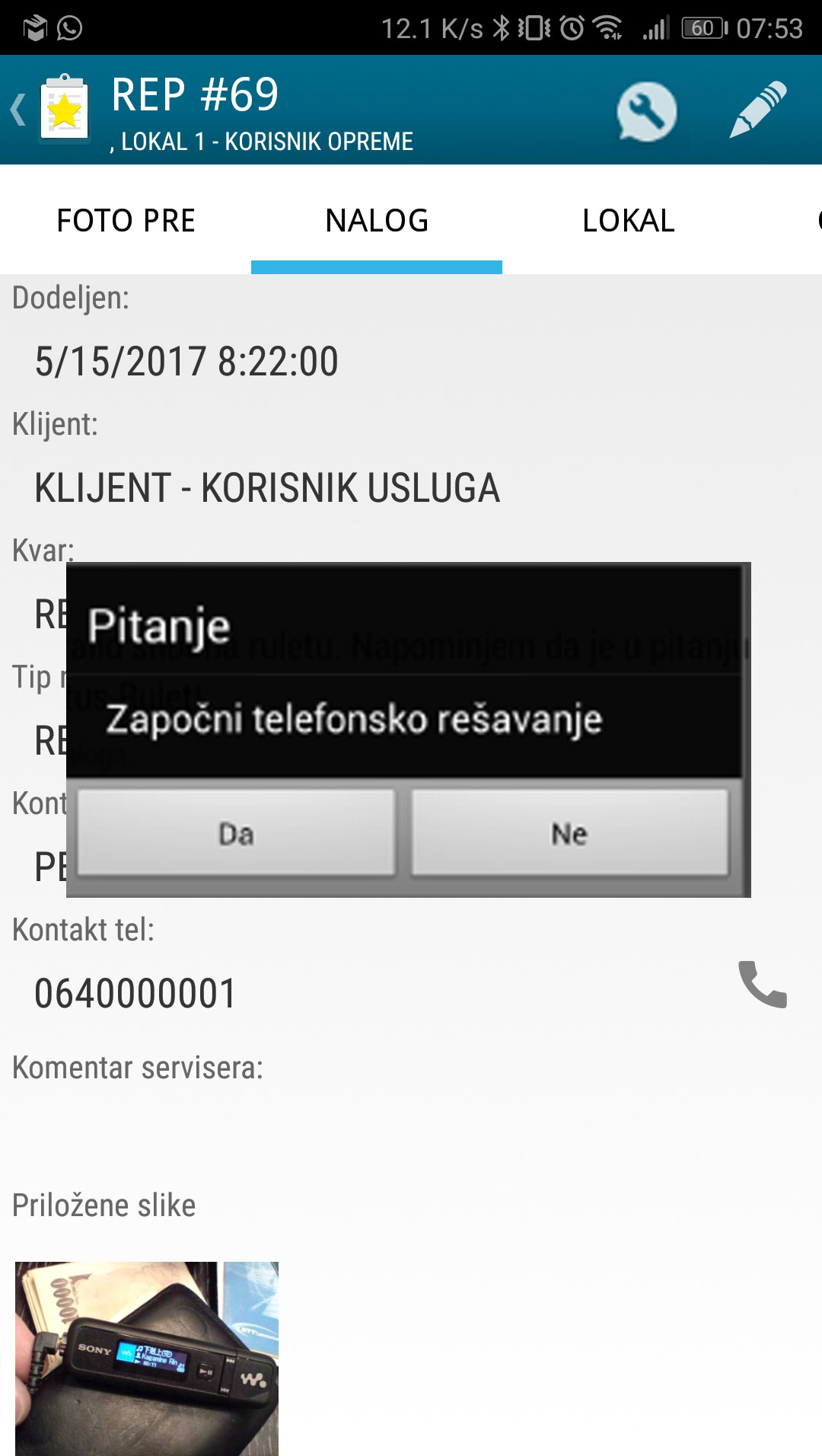822x1456 pixels.
Task: Open the LOKAL tab
Action: click(x=628, y=221)
